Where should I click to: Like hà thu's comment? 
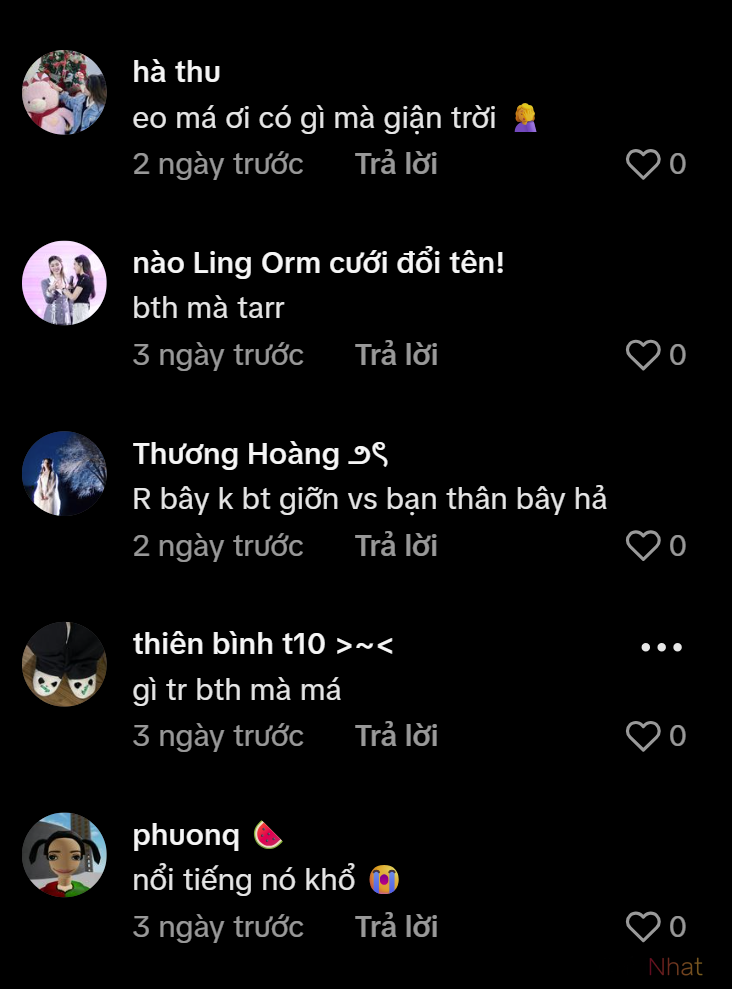click(x=643, y=164)
